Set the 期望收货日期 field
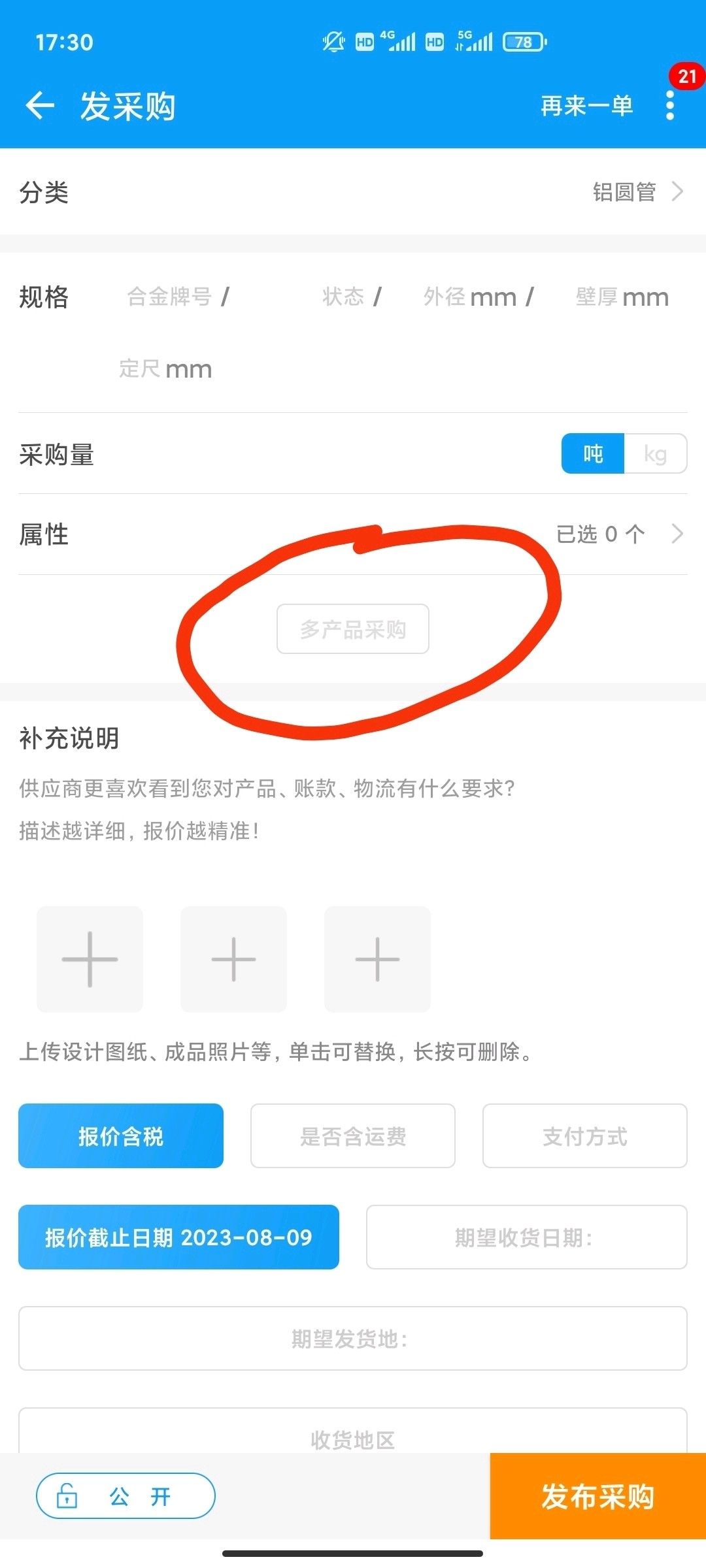The image size is (706, 1568). tap(527, 1237)
